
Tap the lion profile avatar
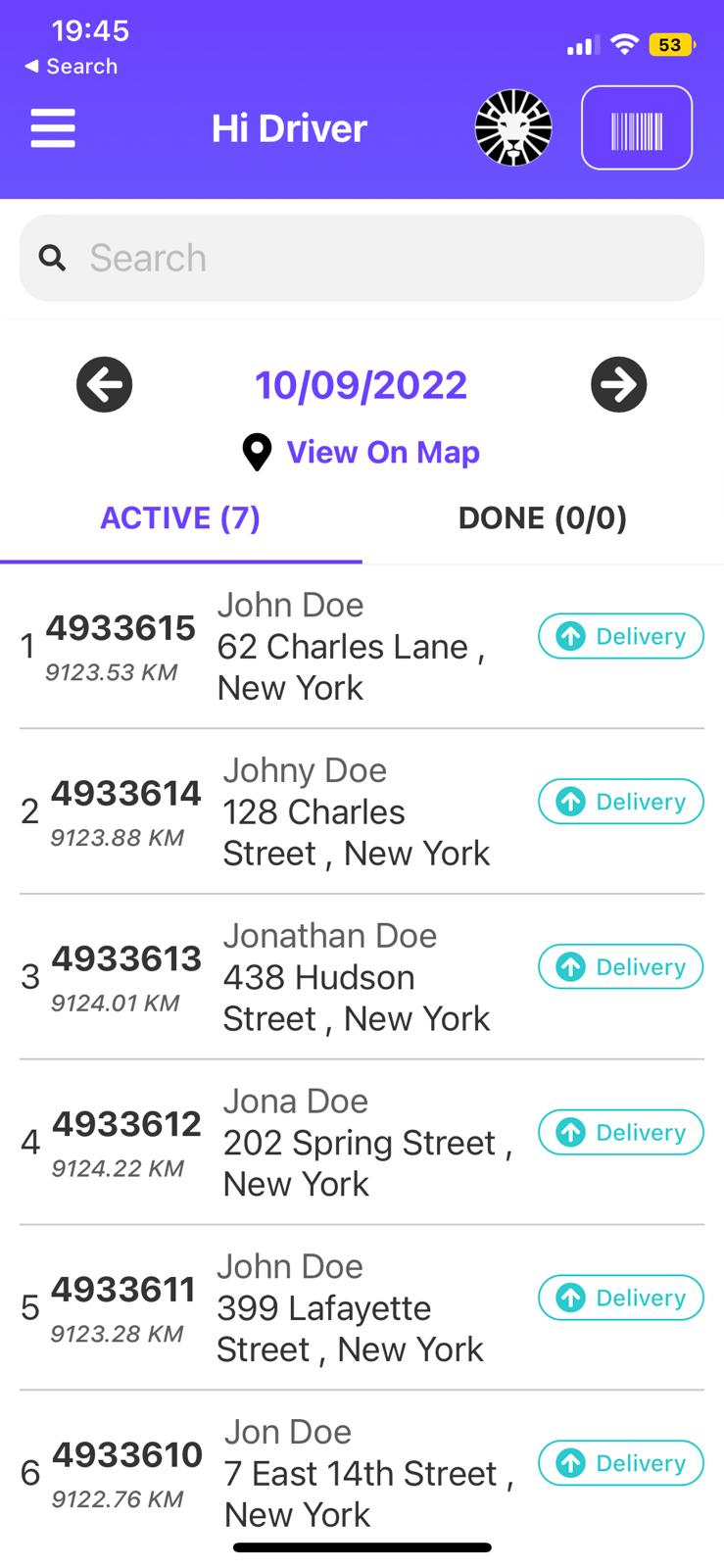pos(513,128)
